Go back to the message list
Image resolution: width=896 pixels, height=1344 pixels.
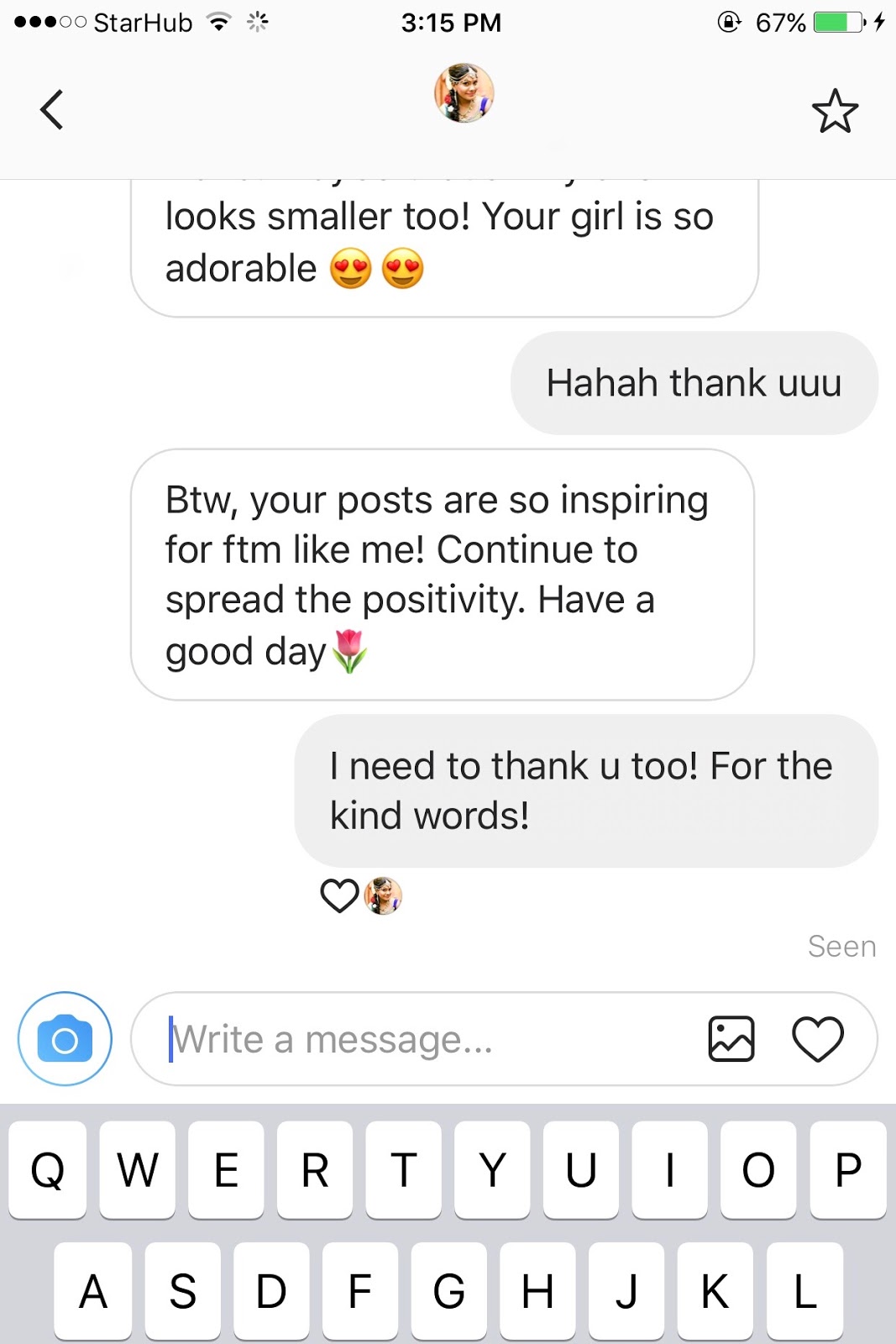point(52,110)
